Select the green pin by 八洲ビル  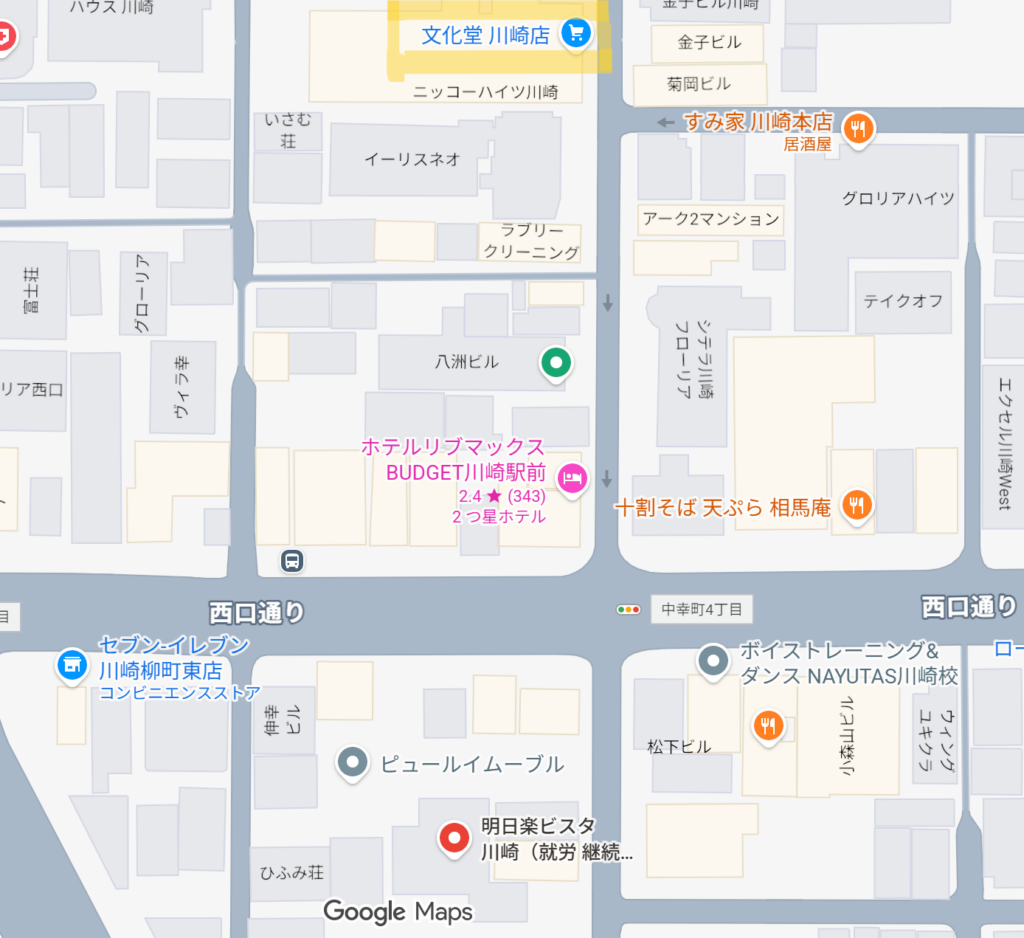pyautogui.click(x=556, y=363)
